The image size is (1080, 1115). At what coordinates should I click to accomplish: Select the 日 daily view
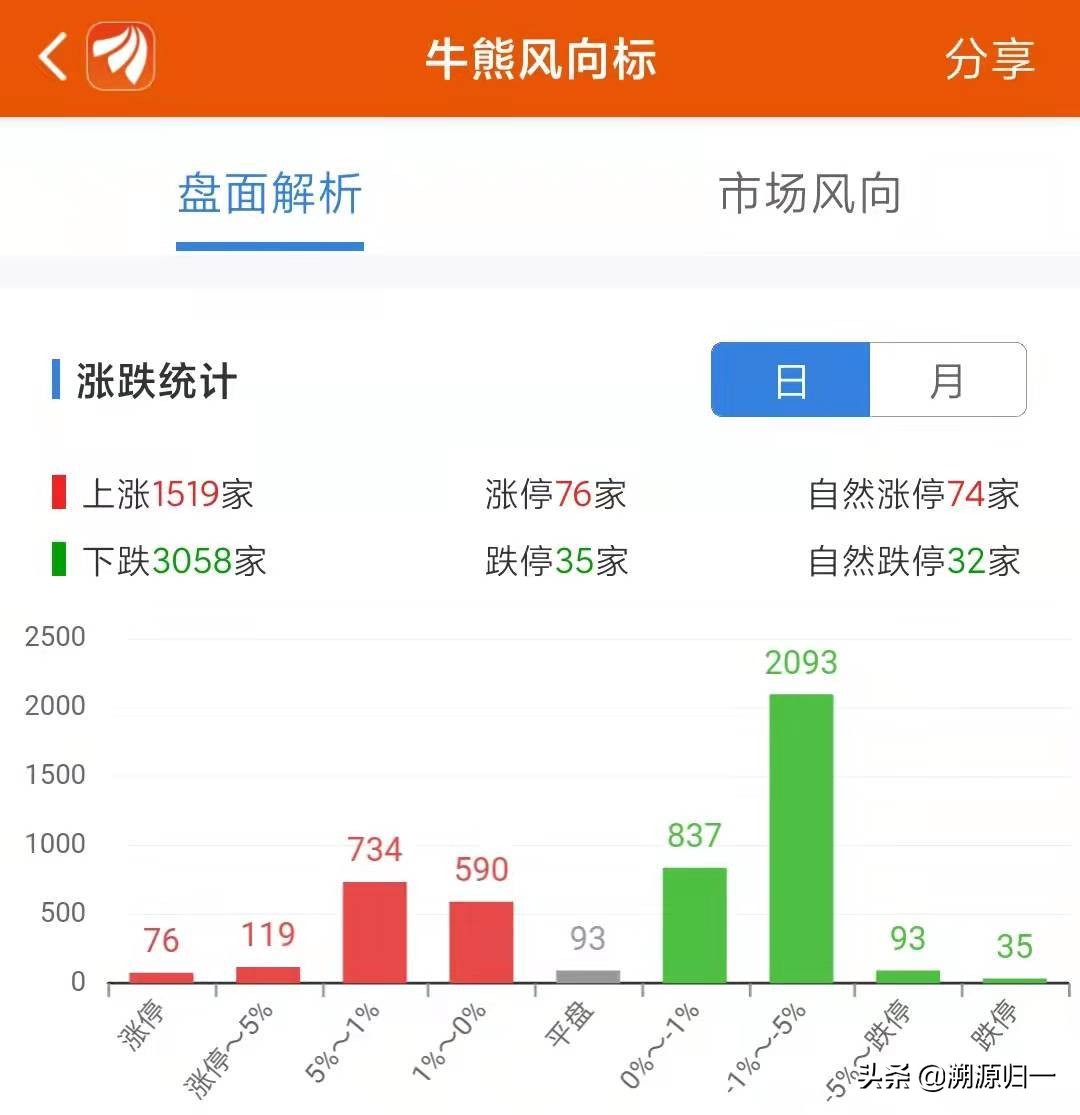pyautogui.click(x=791, y=380)
